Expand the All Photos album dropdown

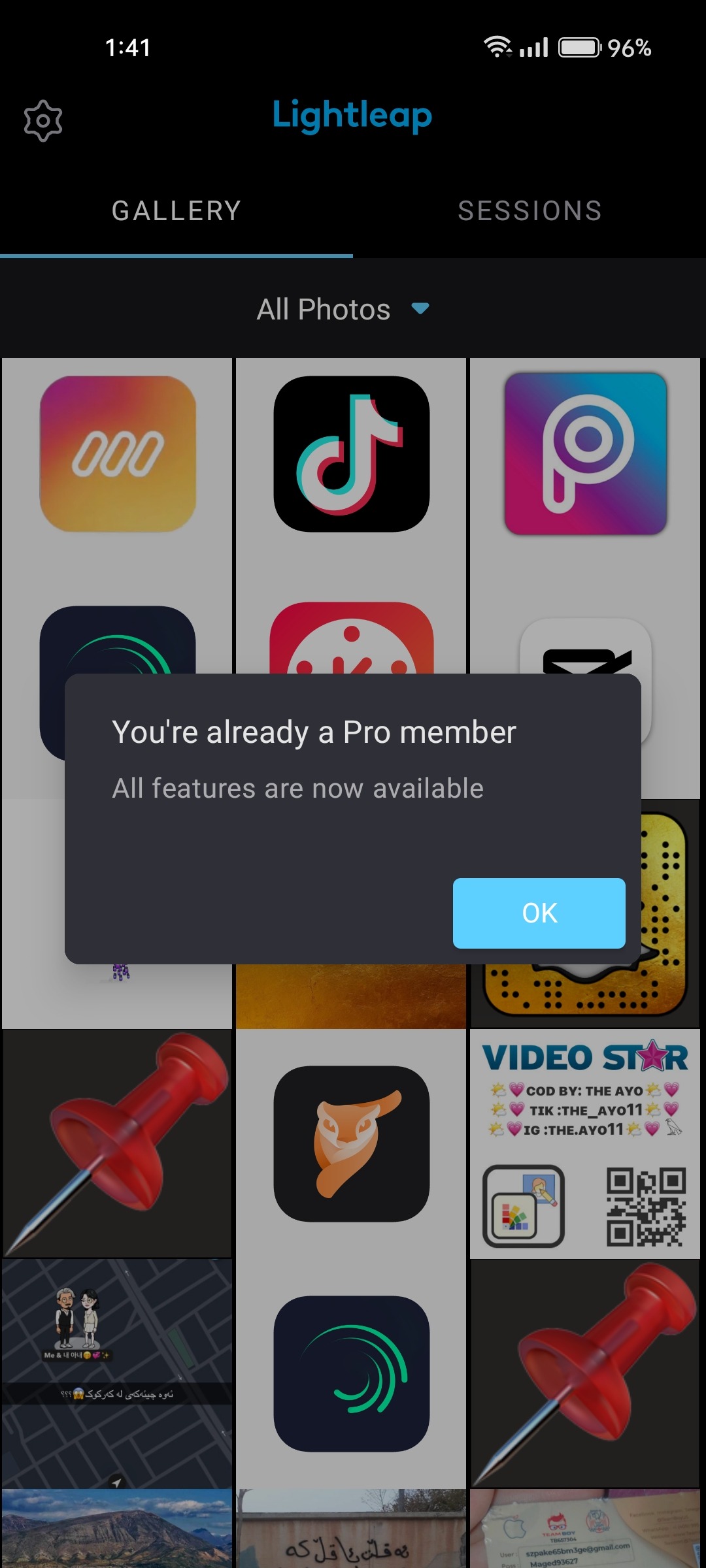(x=343, y=309)
